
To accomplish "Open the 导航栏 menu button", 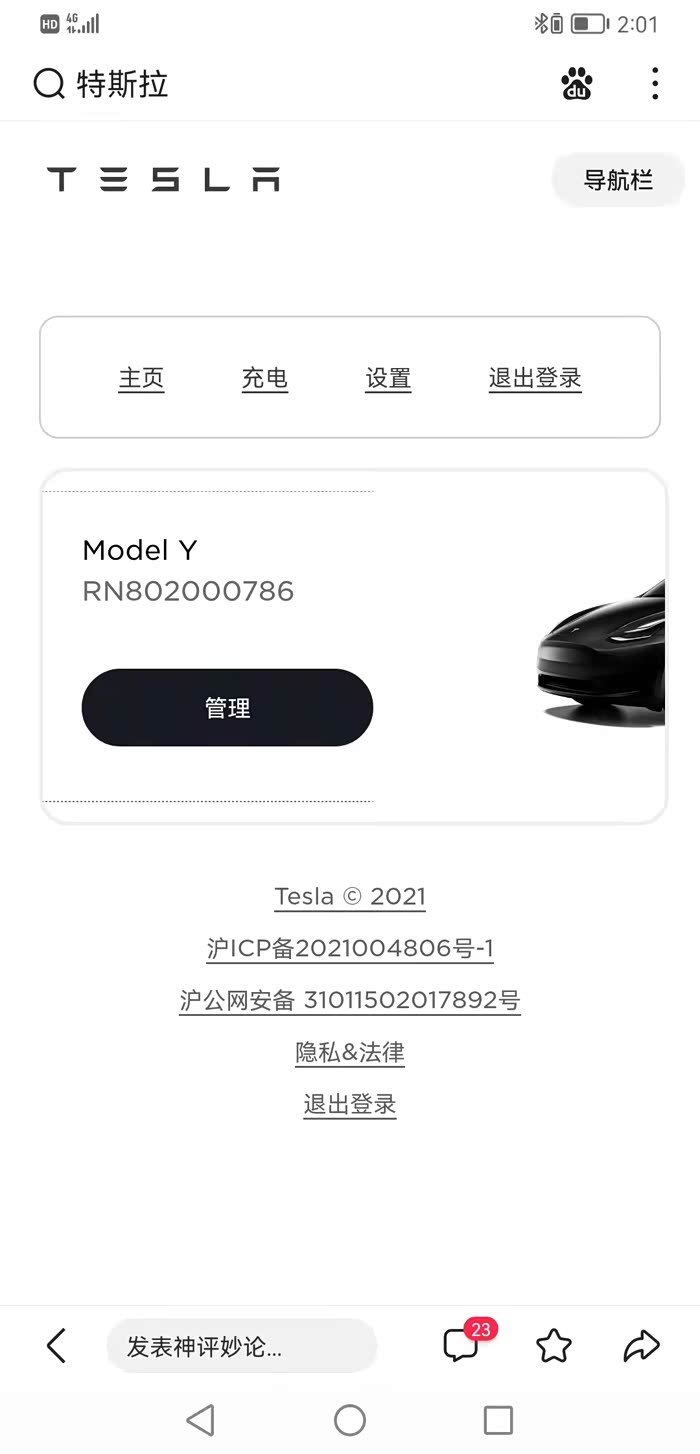I will pos(618,180).
